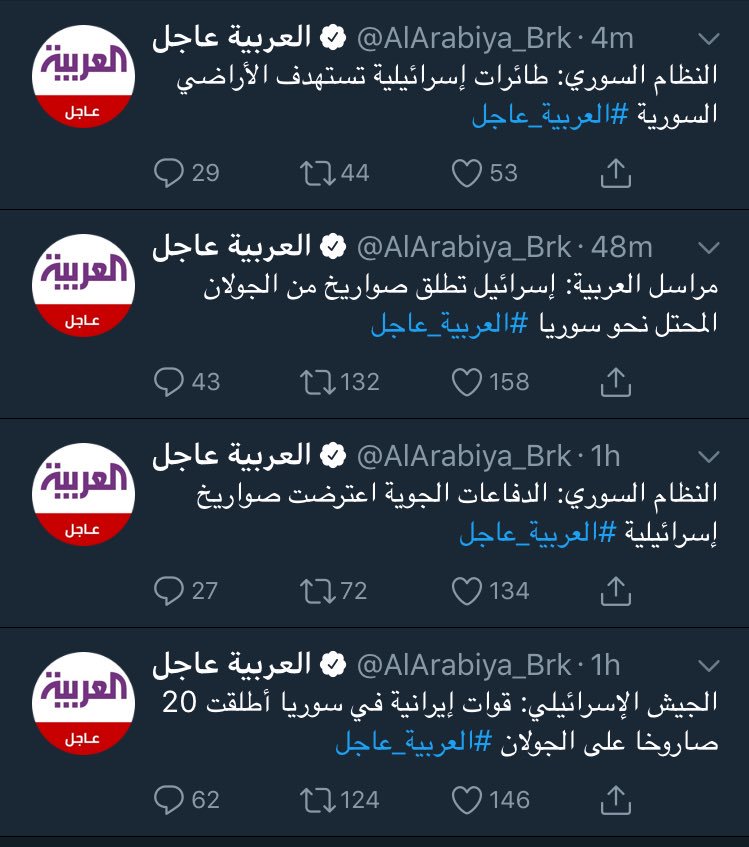Like the tweet with 158 likes
The height and width of the screenshot is (847, 749).
click(467, 381)
